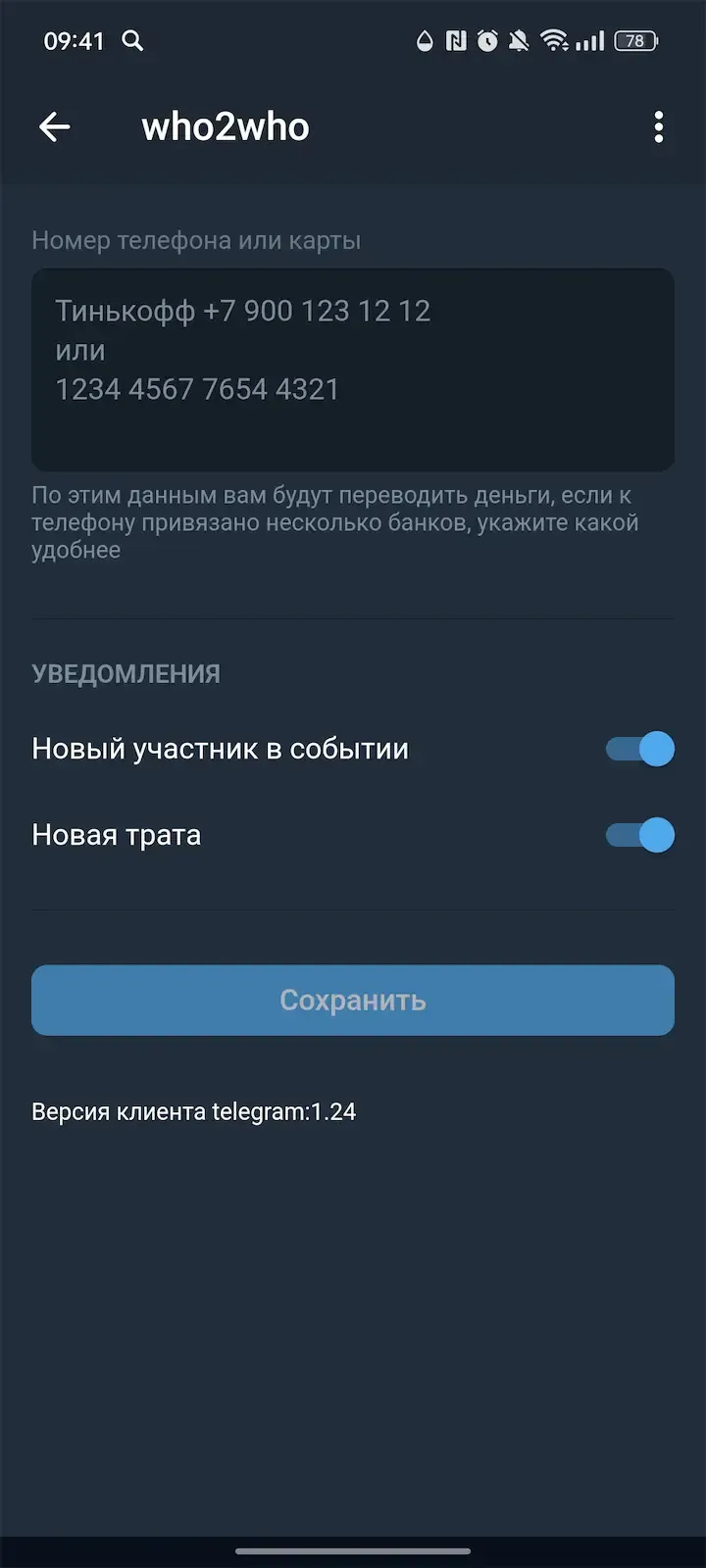Tap the battery indicator showing 78
706x1568 pixels.
coord(633,41)
